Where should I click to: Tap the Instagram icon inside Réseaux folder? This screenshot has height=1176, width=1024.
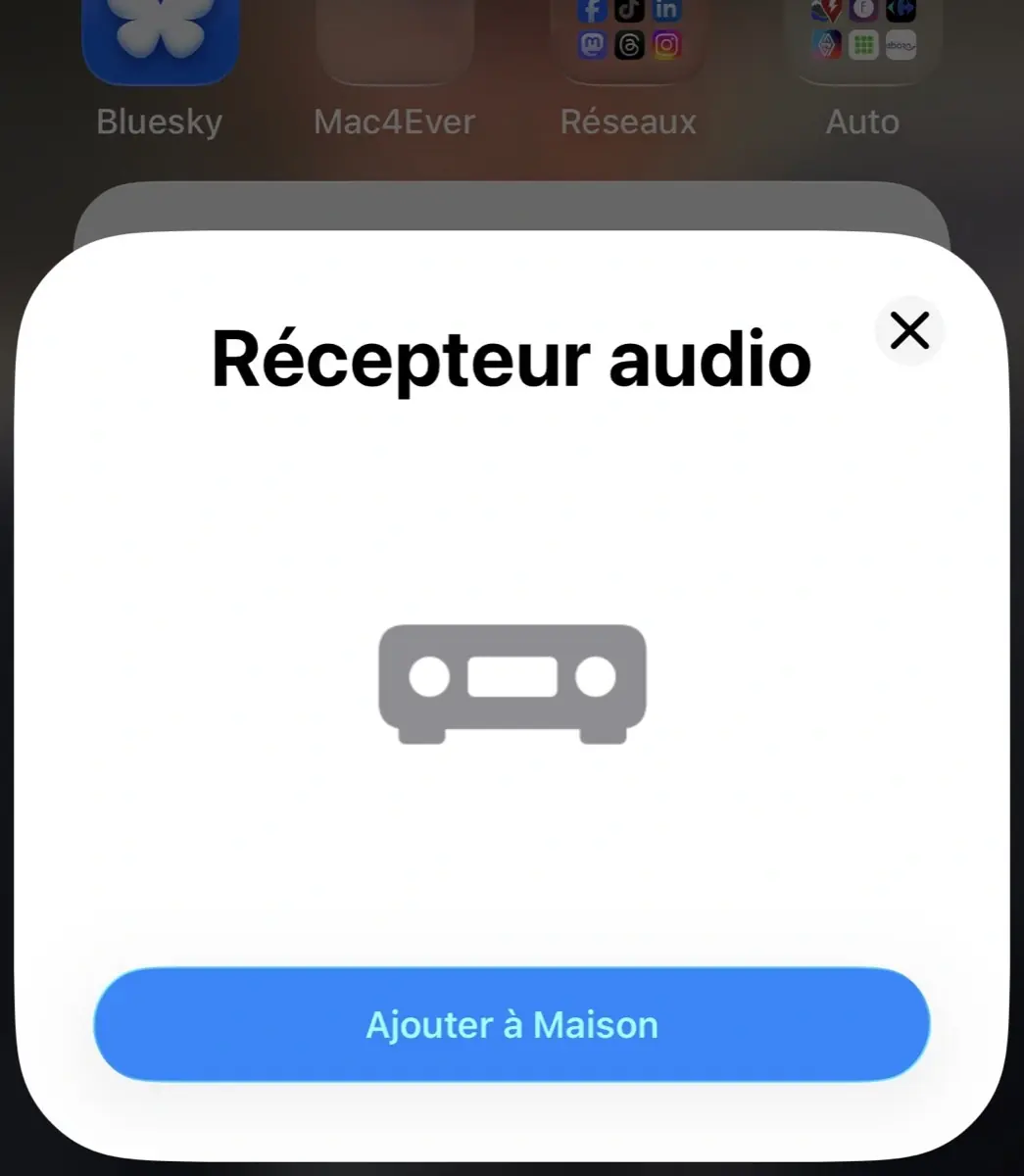coord(667,46)
